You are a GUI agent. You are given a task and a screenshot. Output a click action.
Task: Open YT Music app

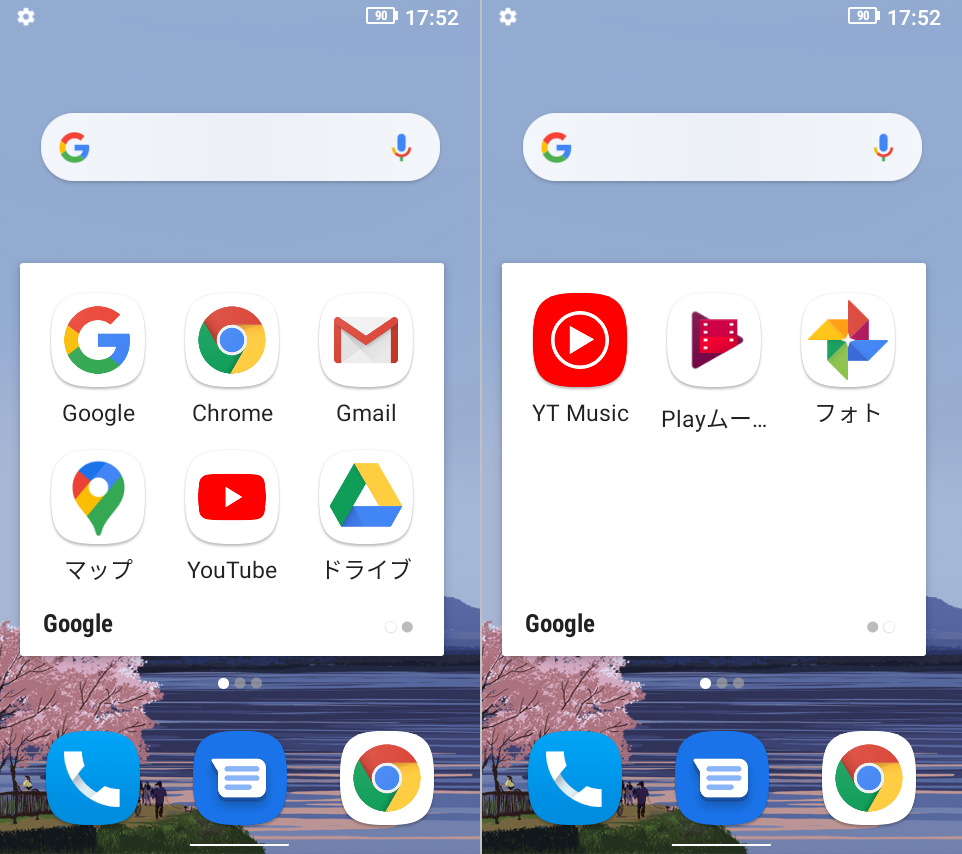580,341
